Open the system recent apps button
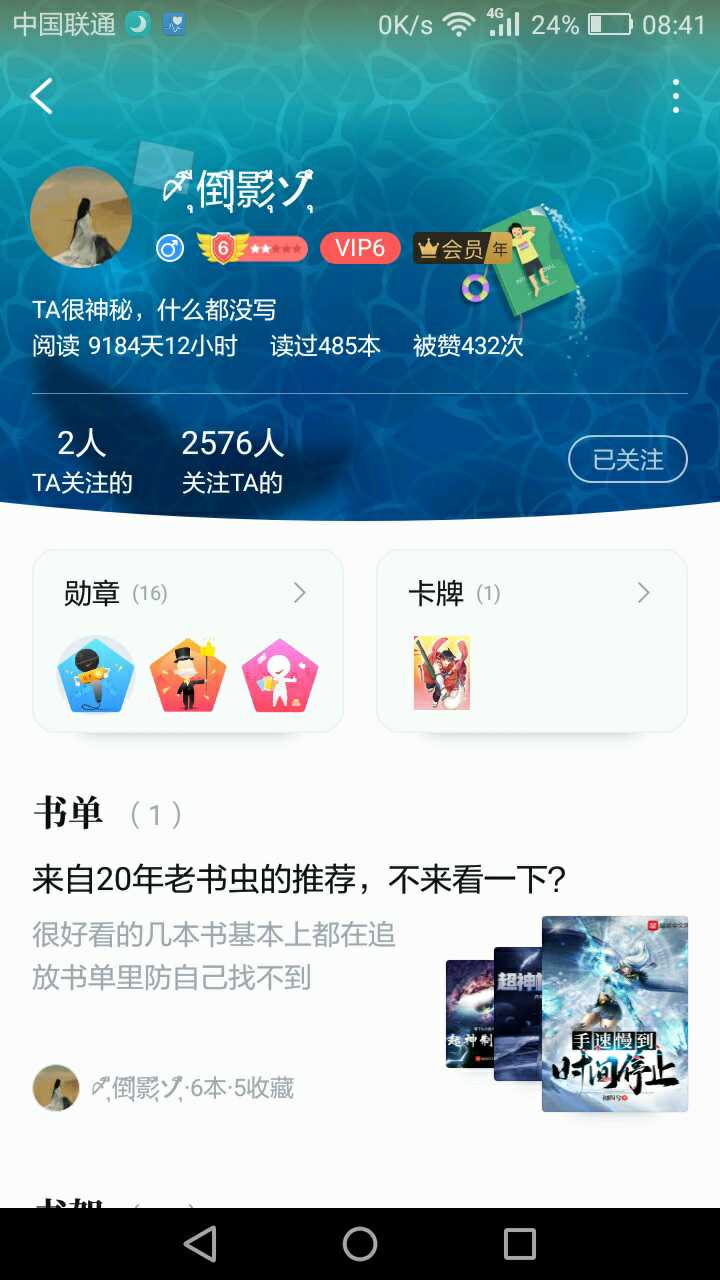The image size is (720, 1280). click(x=520, y=1244)
